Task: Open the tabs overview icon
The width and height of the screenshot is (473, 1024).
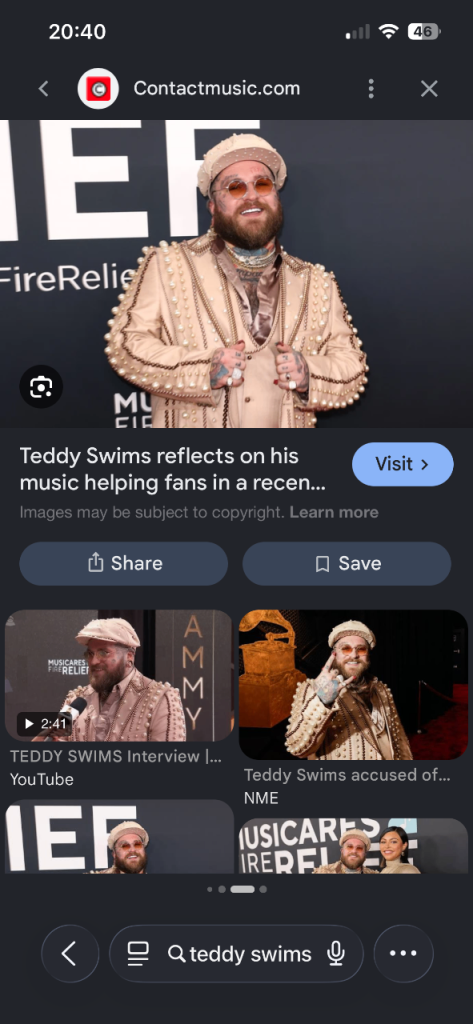Action: pos(138,954)
